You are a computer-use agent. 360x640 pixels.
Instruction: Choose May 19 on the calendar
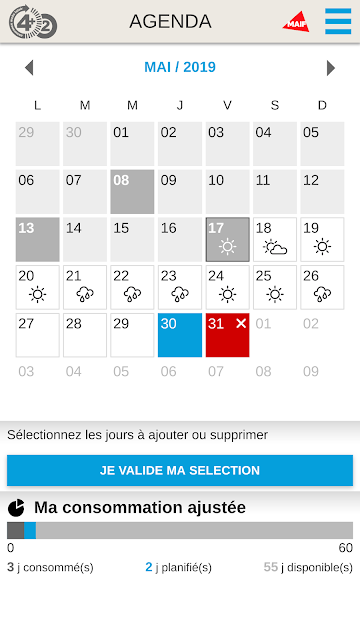point(322,240)
